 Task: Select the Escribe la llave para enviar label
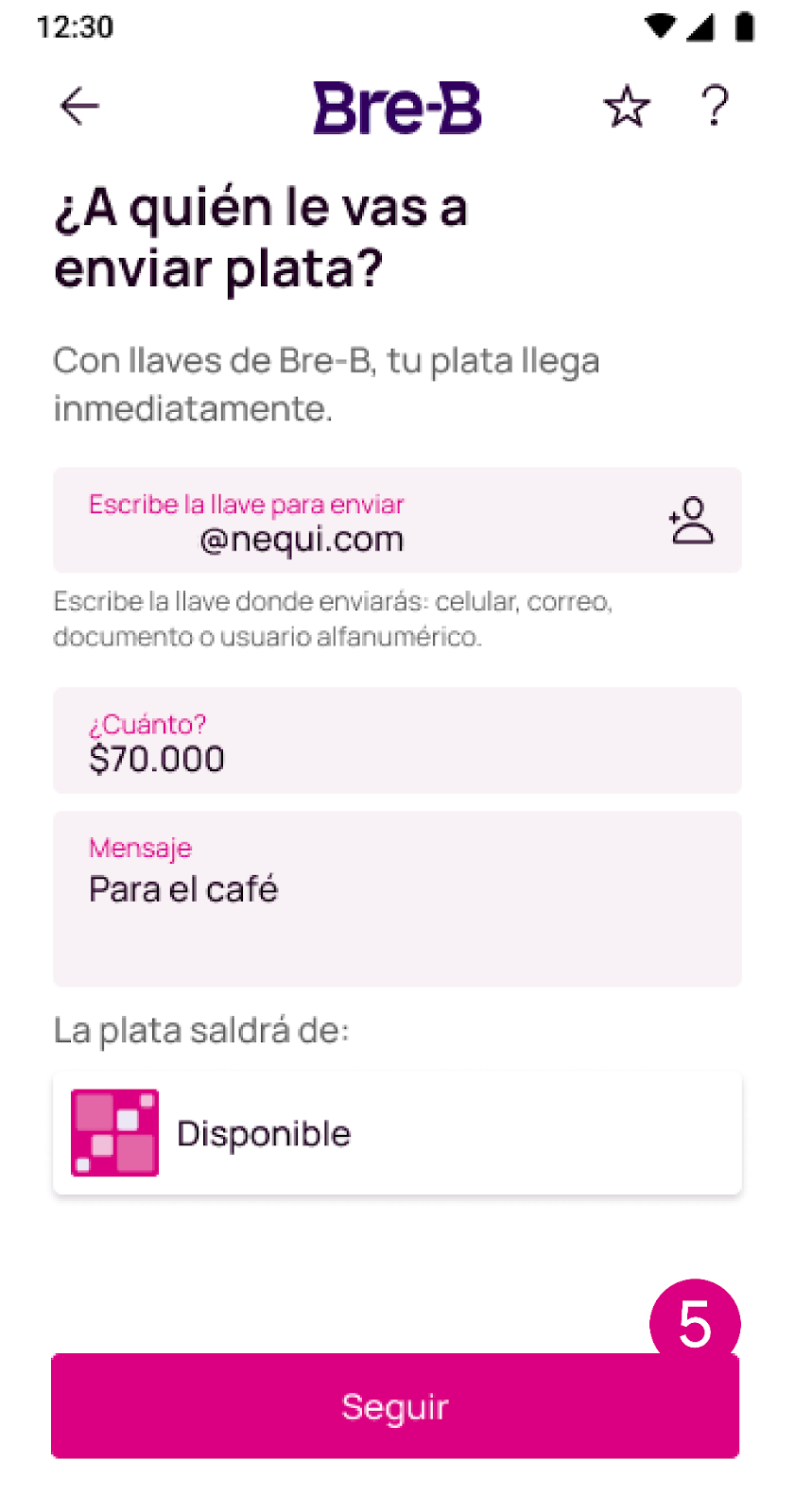point(246,504)
